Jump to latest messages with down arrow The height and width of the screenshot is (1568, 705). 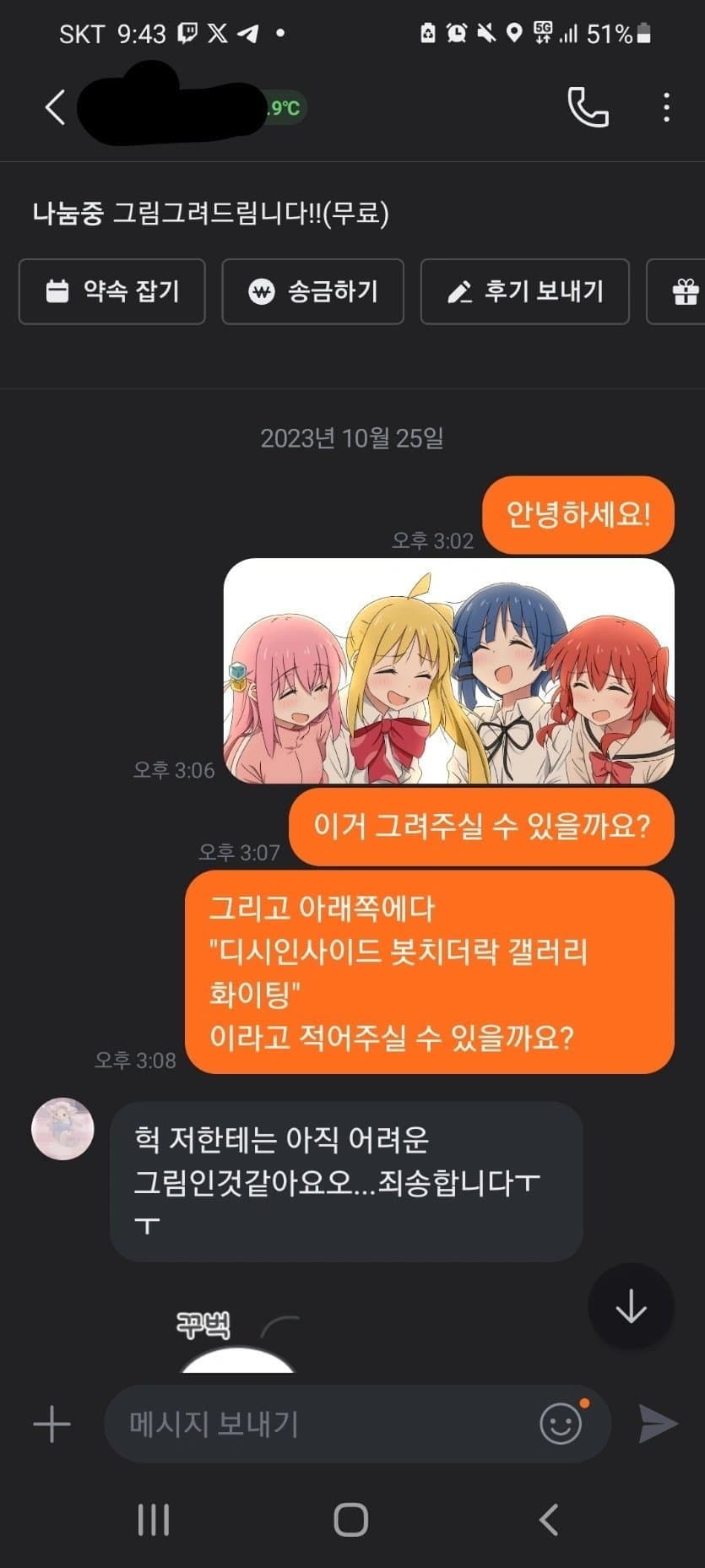[x=631, y=1306]
